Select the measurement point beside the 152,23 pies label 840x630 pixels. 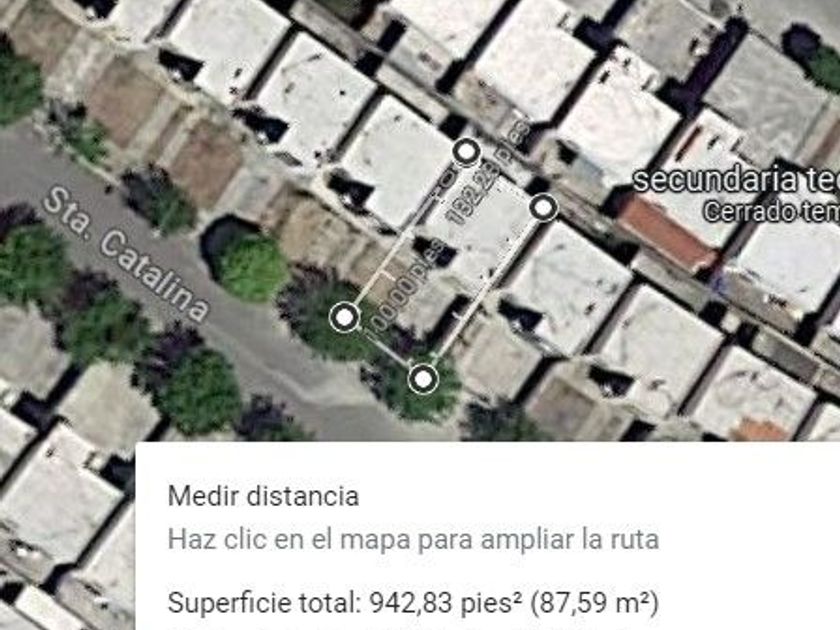(x=467, y=151)
